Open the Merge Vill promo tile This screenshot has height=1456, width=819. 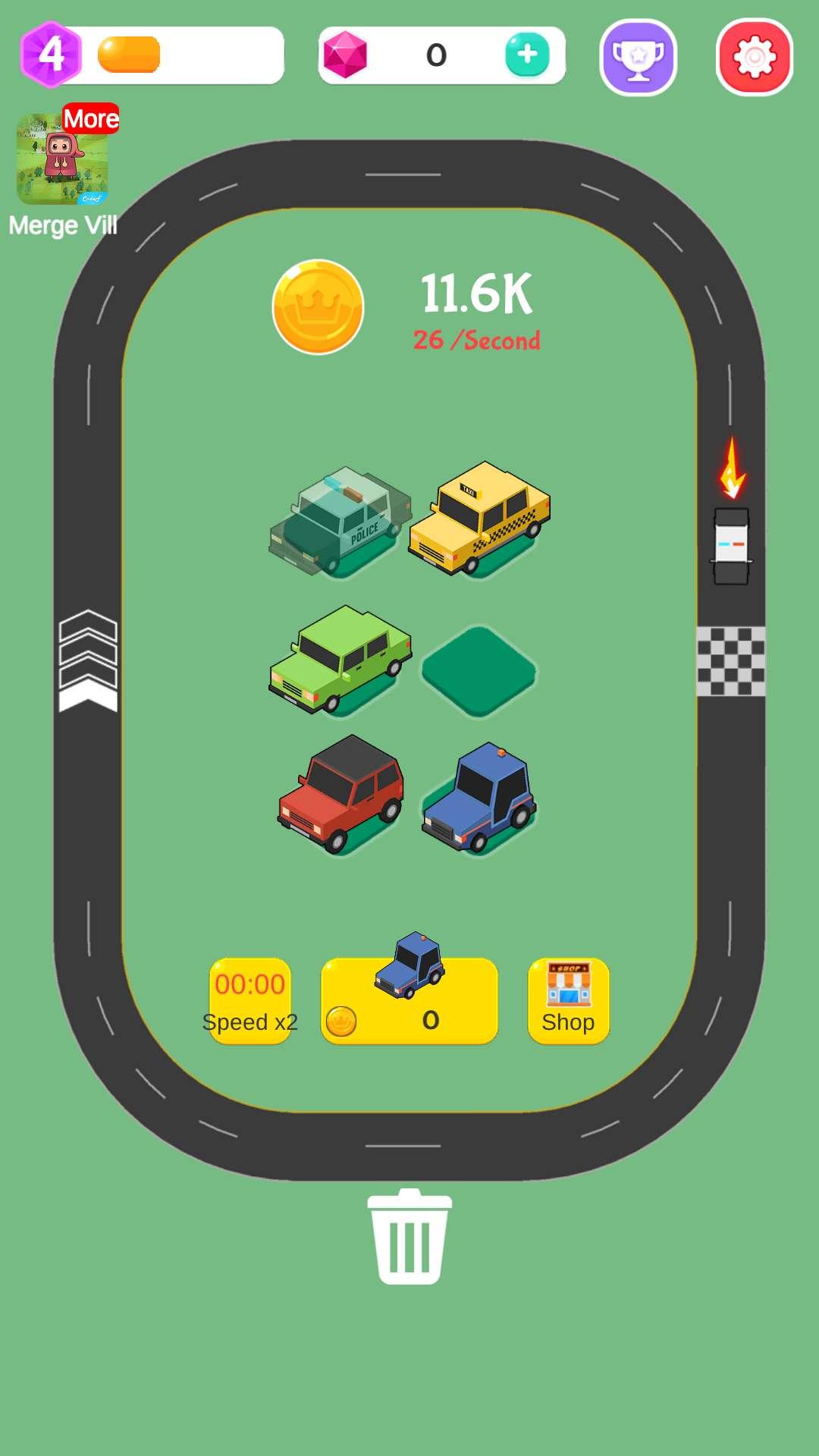pyautogui.click(x=63, y=159)
